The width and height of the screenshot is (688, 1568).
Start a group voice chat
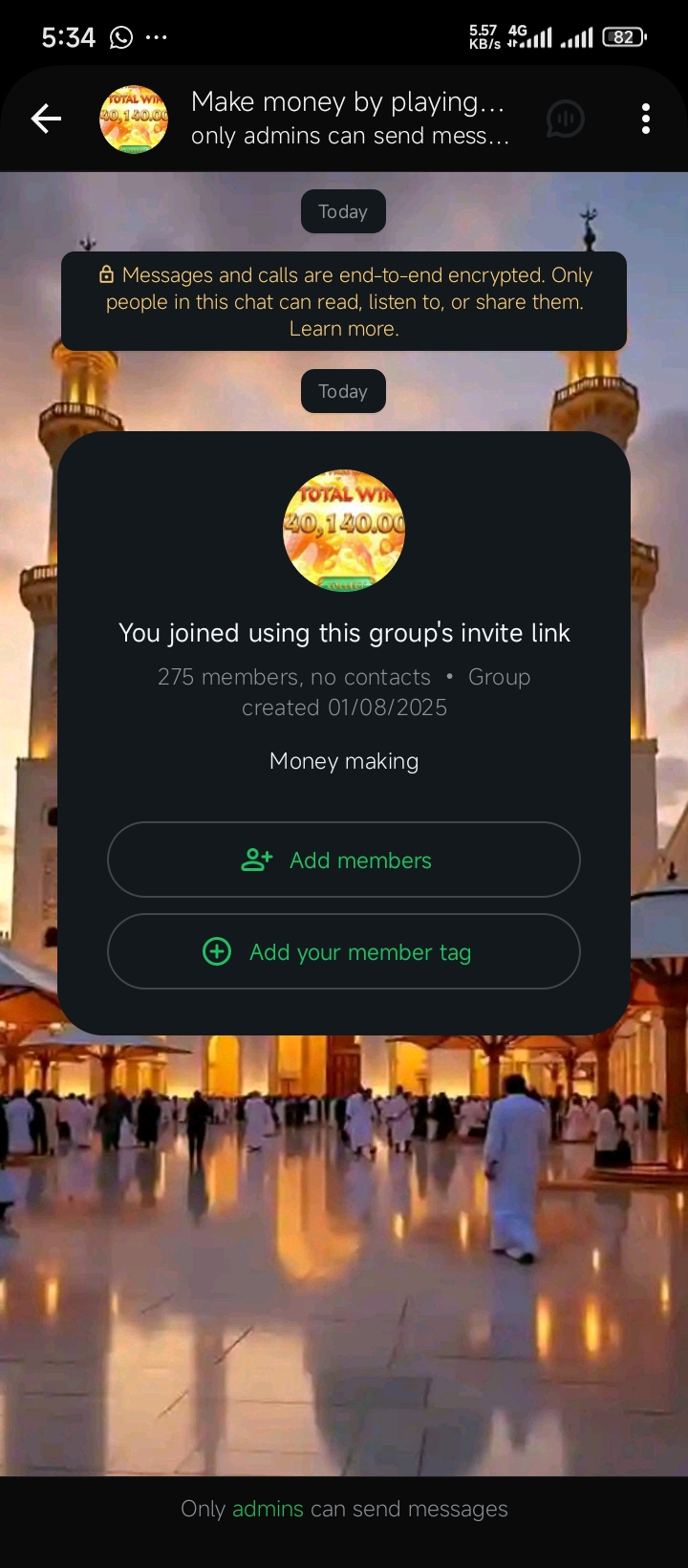566,119
